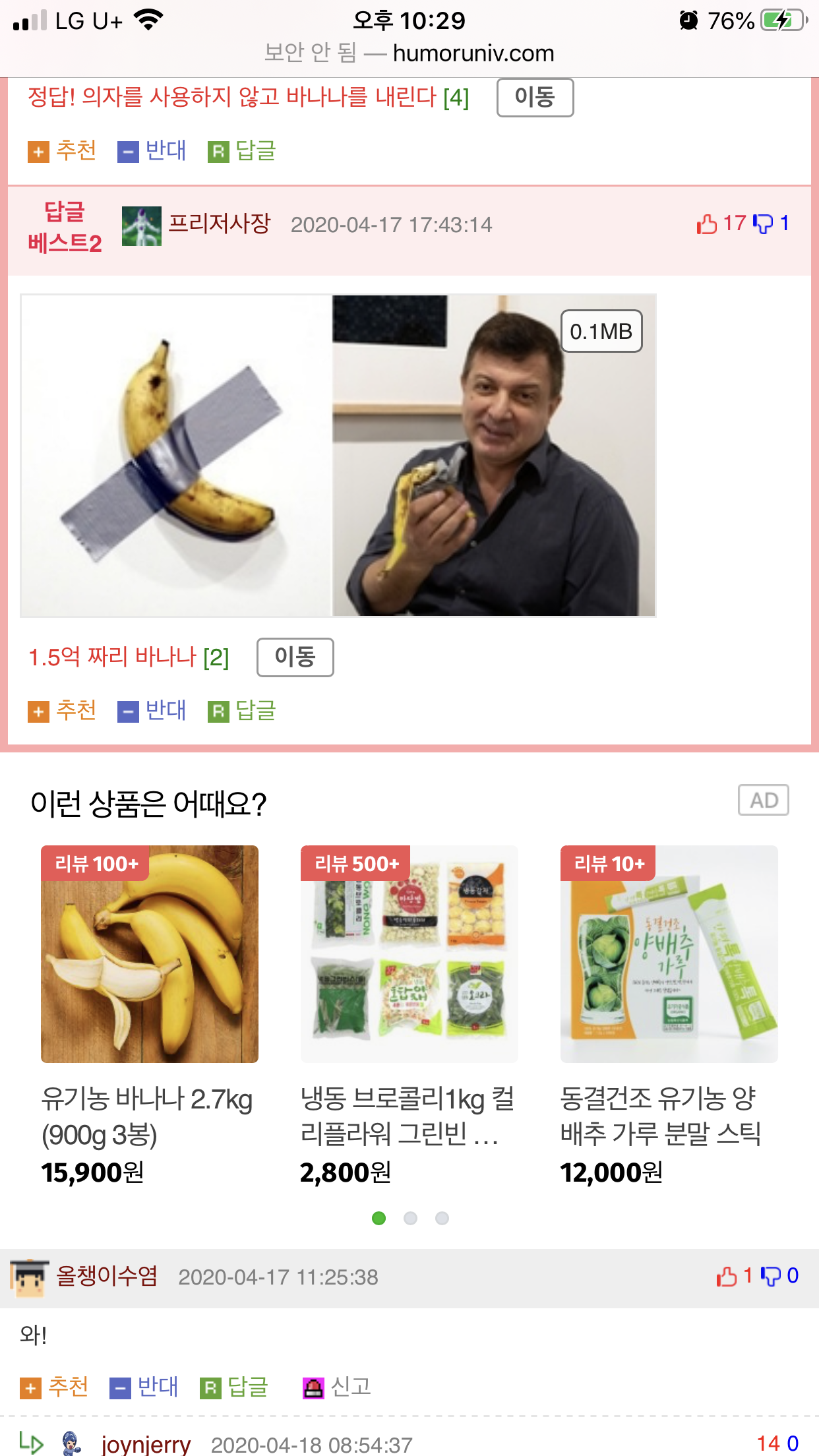Open 올챙이수염's profile
819x1456 pixels.
pyautogui.click(x=107, y=1276)
